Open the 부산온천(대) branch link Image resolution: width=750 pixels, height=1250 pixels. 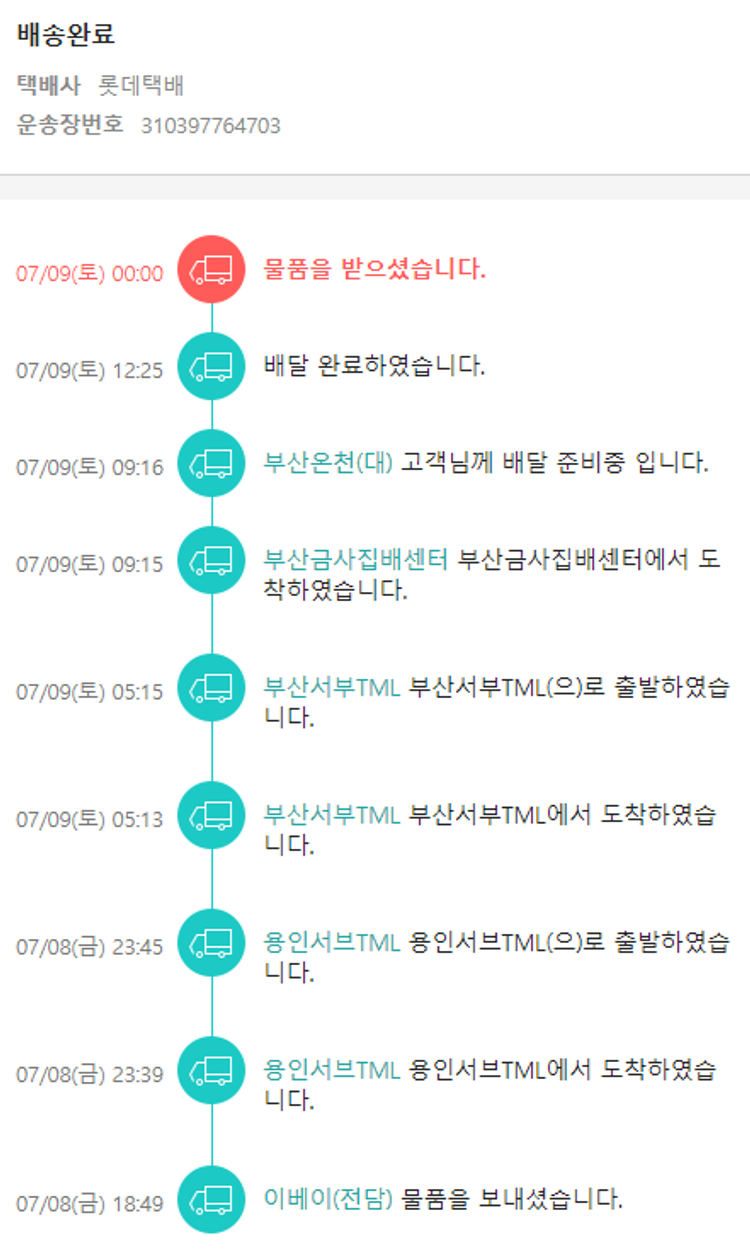[328, 463]
